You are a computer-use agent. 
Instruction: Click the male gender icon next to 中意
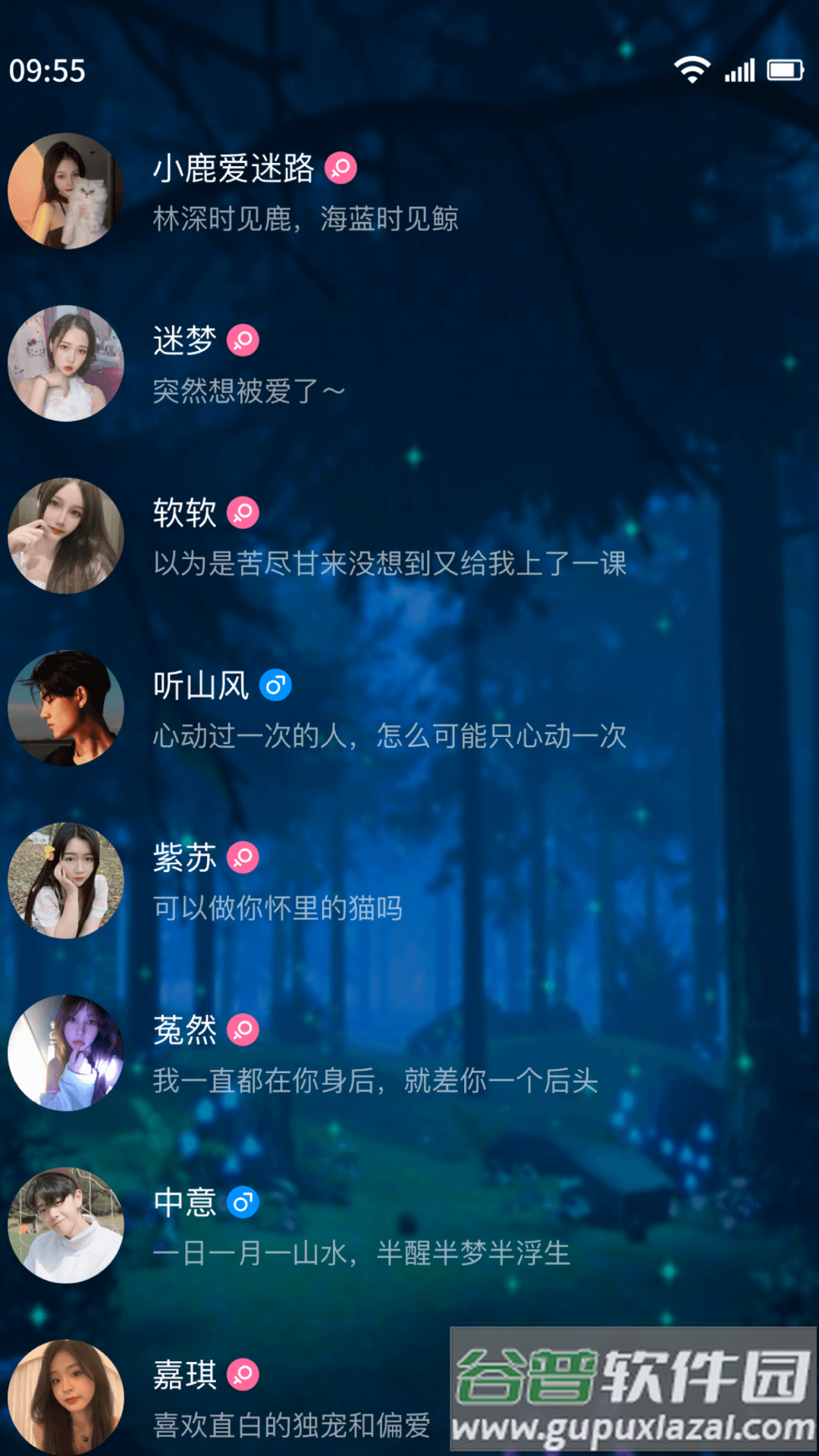click(243, 1202)
